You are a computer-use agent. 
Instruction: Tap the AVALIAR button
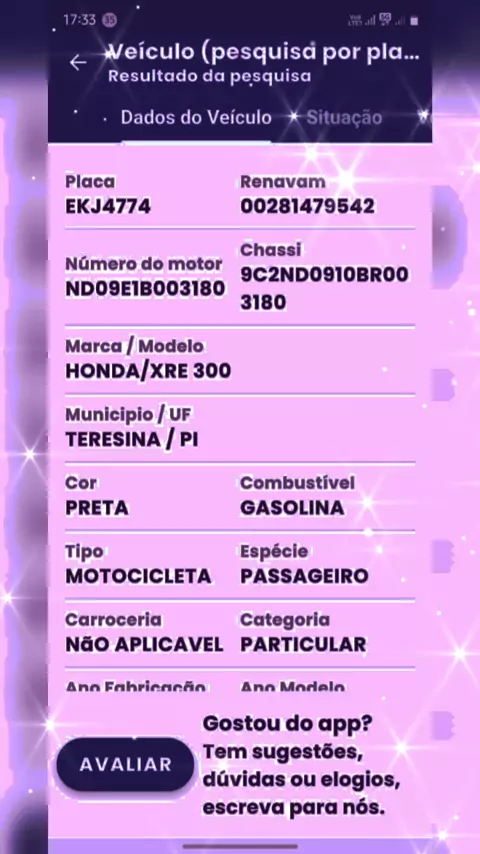(x=125, y=764)
